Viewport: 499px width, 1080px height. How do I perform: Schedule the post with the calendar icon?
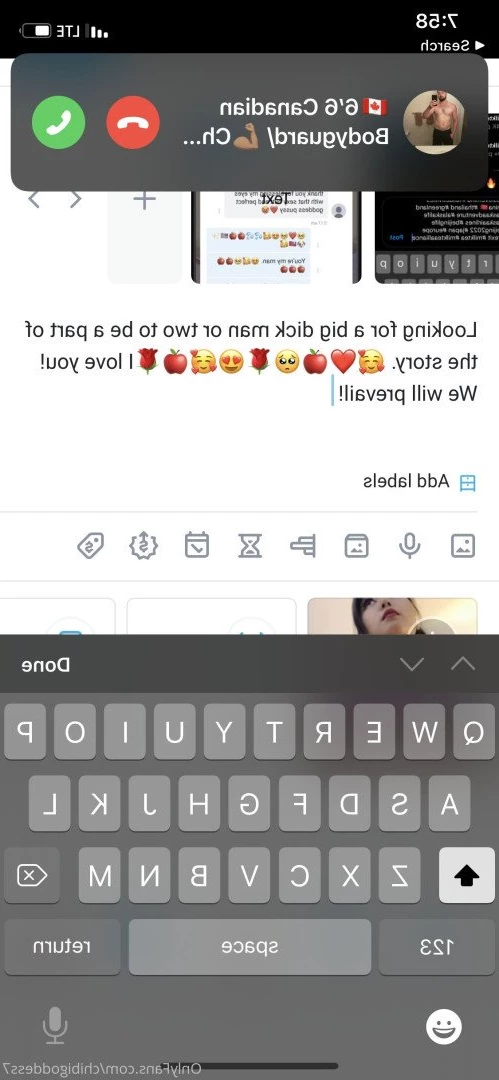197,546
